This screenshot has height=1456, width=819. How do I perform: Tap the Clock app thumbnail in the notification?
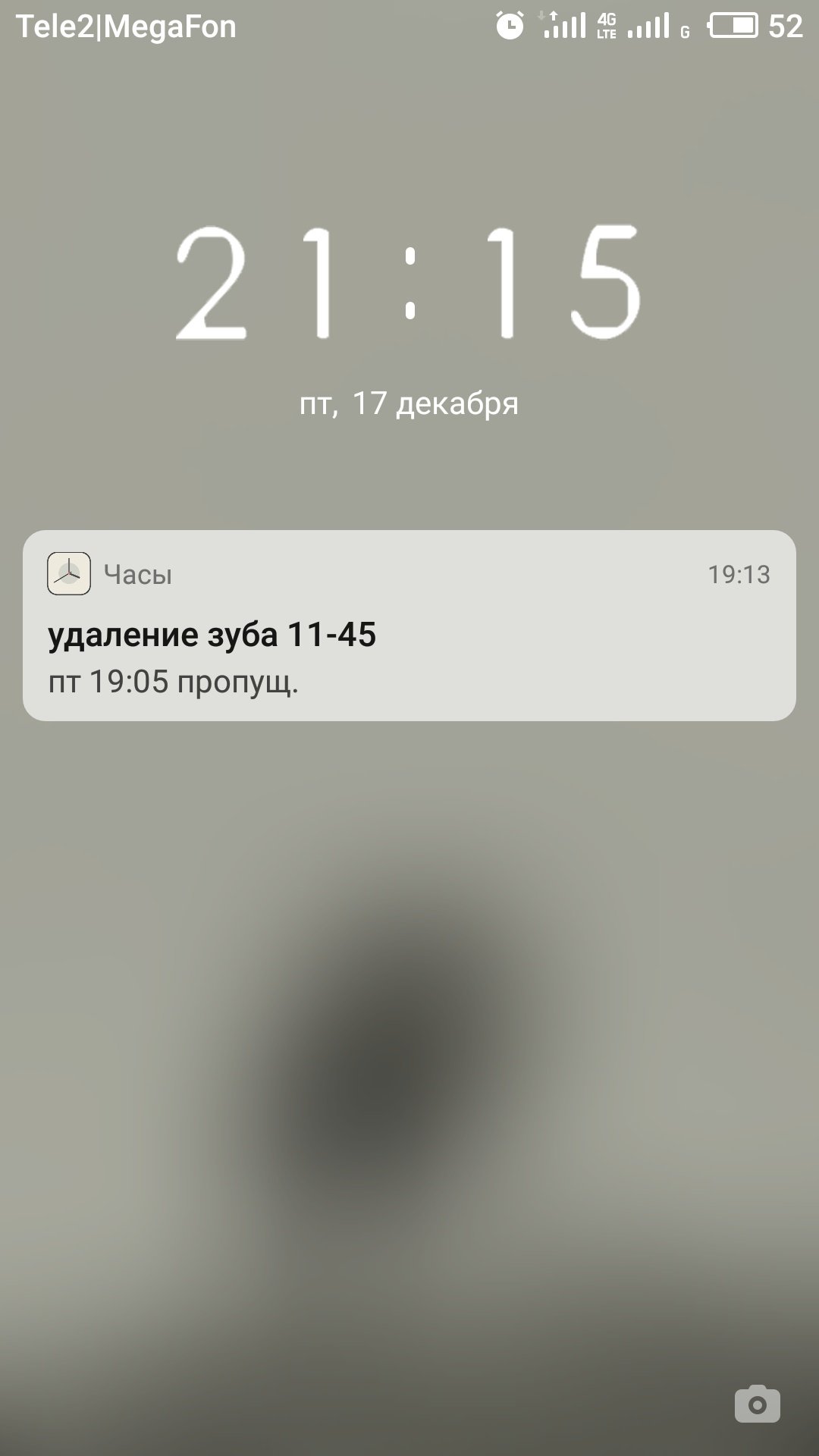(68, 574)
